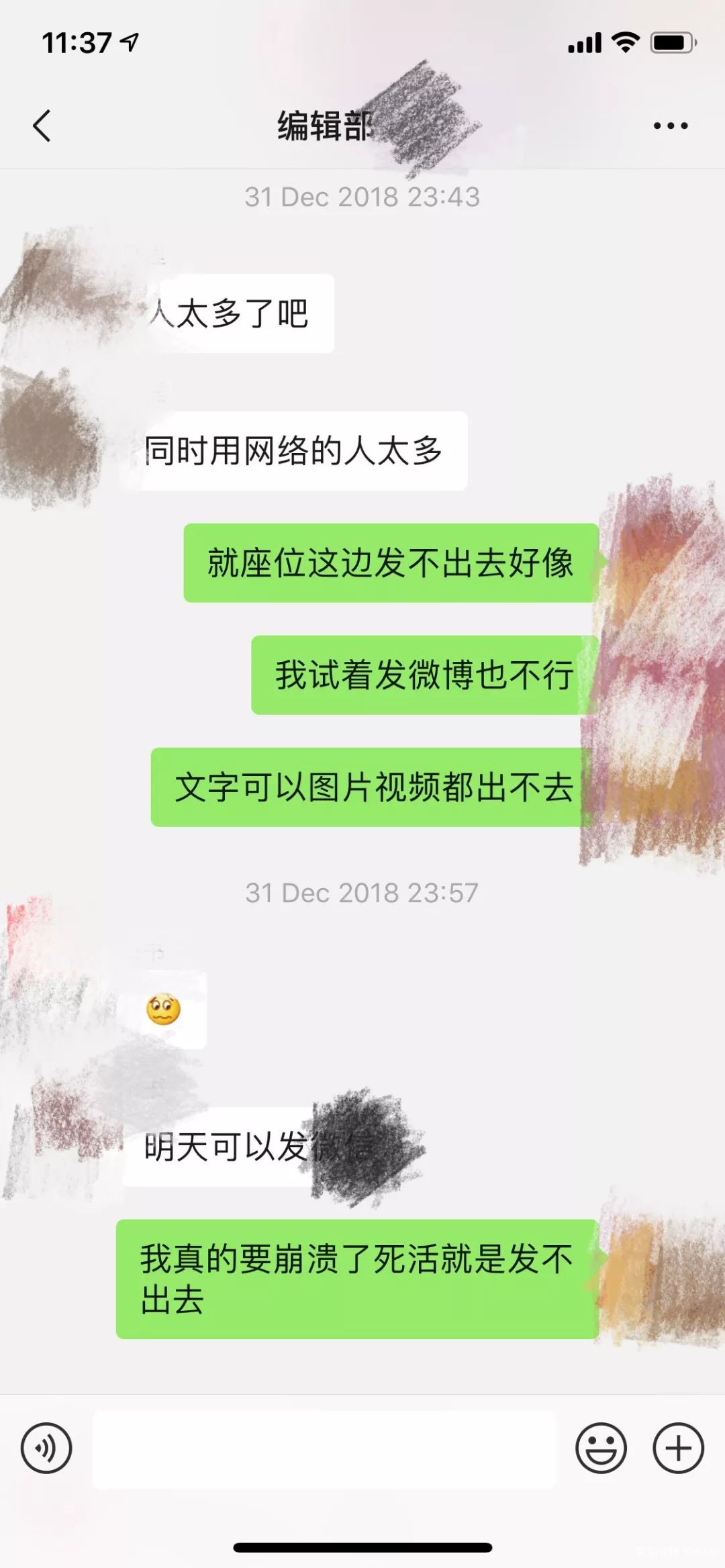
Task: Open the emoji sticker panel
Action: [x=601, y=1448]
